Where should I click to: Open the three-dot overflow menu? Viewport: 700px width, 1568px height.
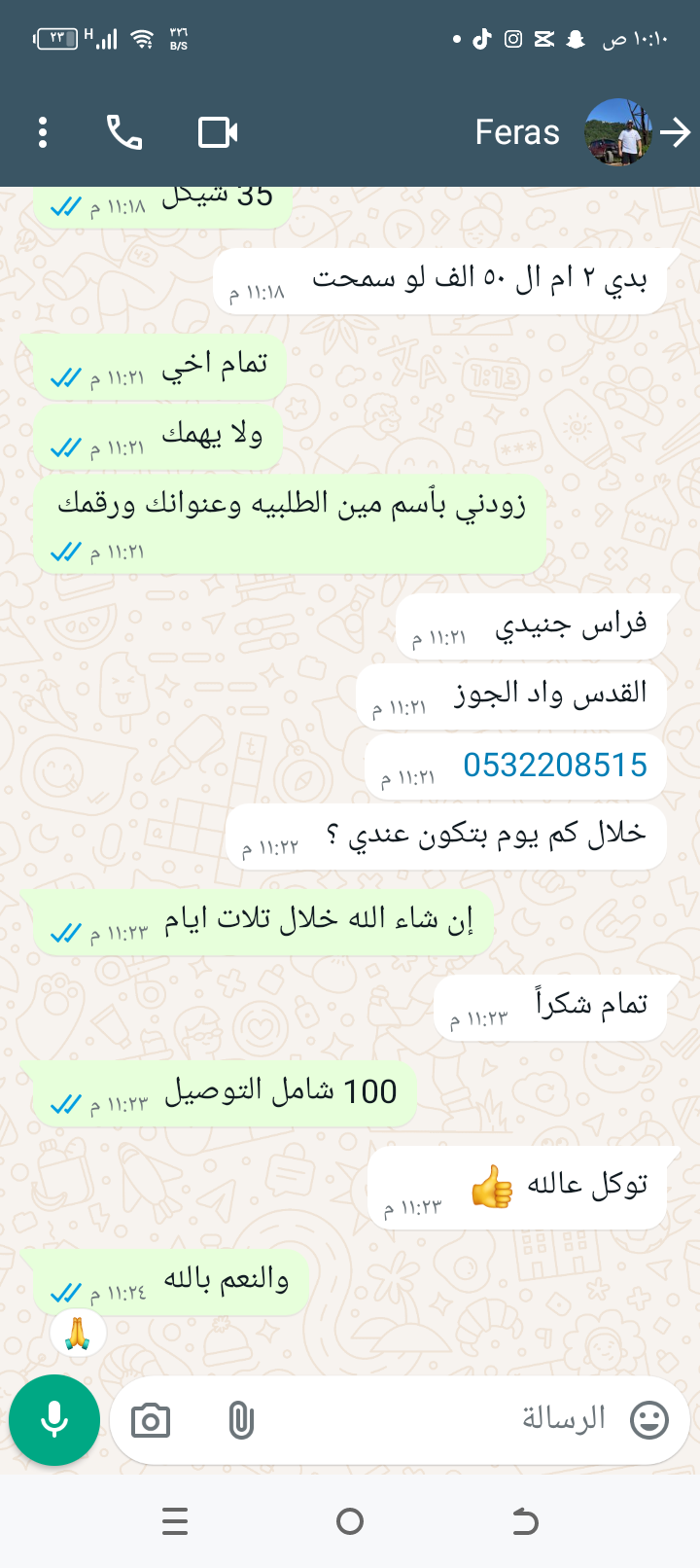43,132
